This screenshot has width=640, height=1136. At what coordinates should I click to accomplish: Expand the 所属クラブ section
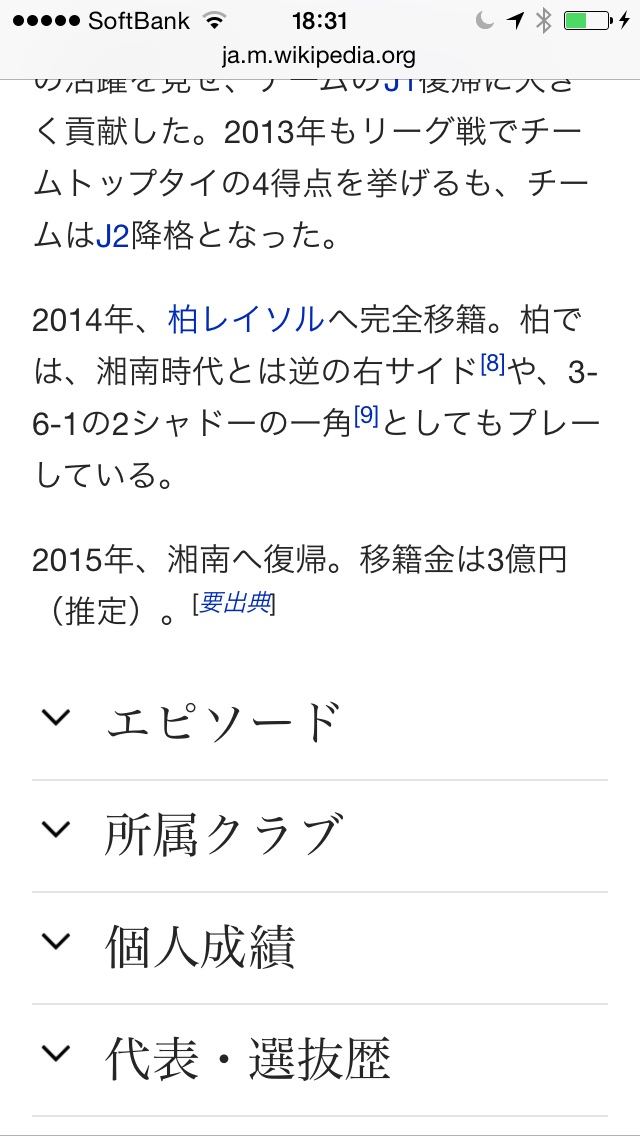[222, 835]
